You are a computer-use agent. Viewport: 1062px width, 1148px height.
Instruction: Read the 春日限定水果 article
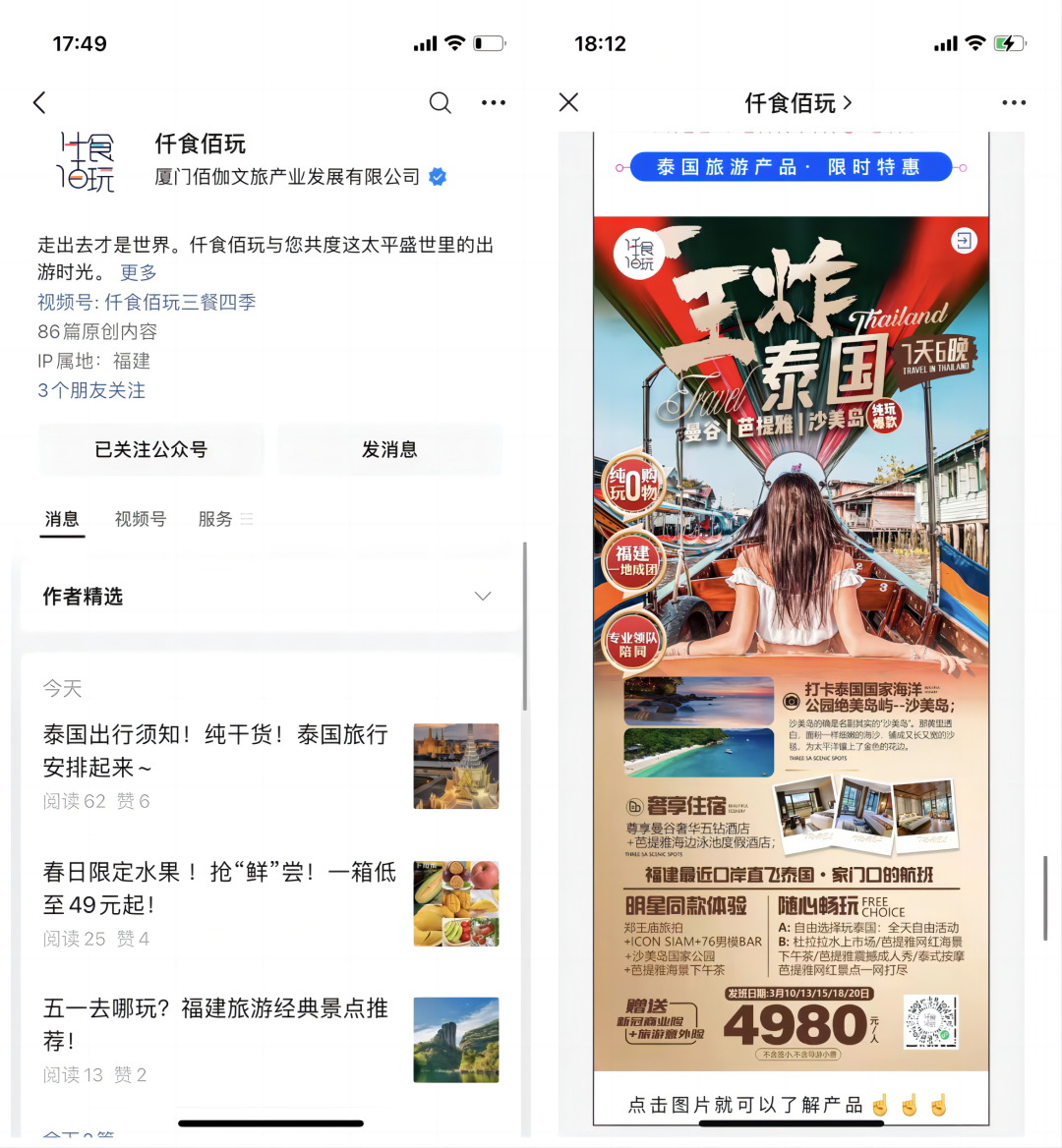point(219,888)
